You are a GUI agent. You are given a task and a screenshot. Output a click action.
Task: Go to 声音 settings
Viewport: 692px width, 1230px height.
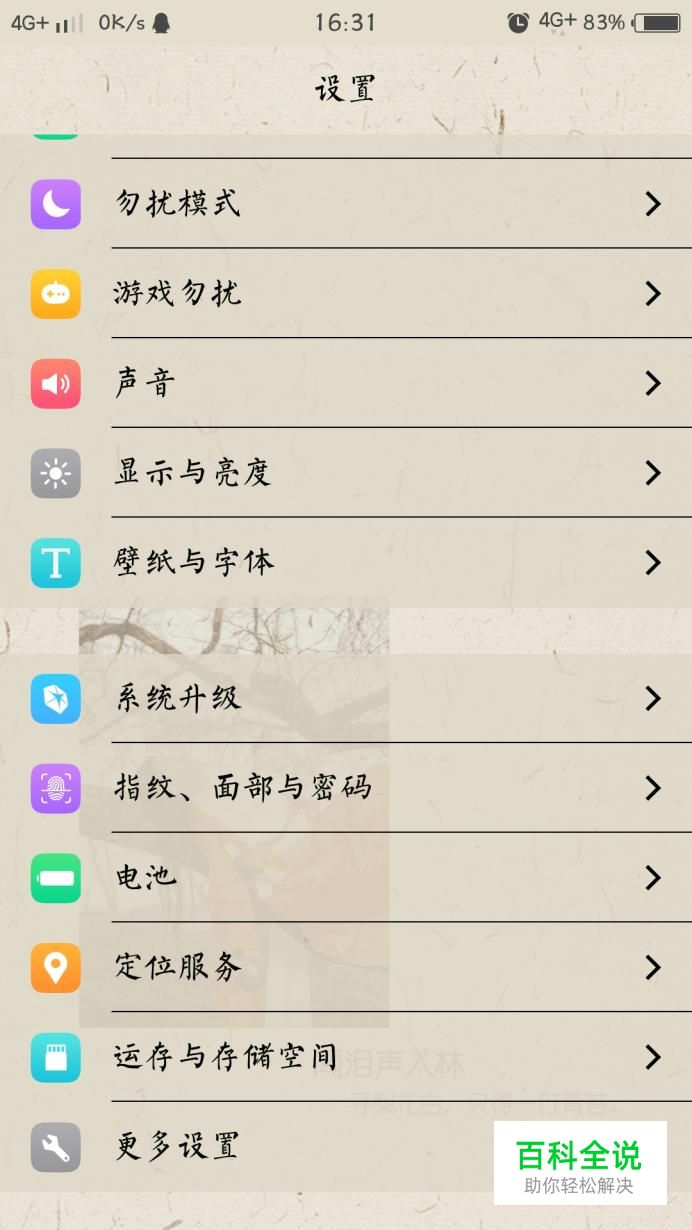[346, 383]
